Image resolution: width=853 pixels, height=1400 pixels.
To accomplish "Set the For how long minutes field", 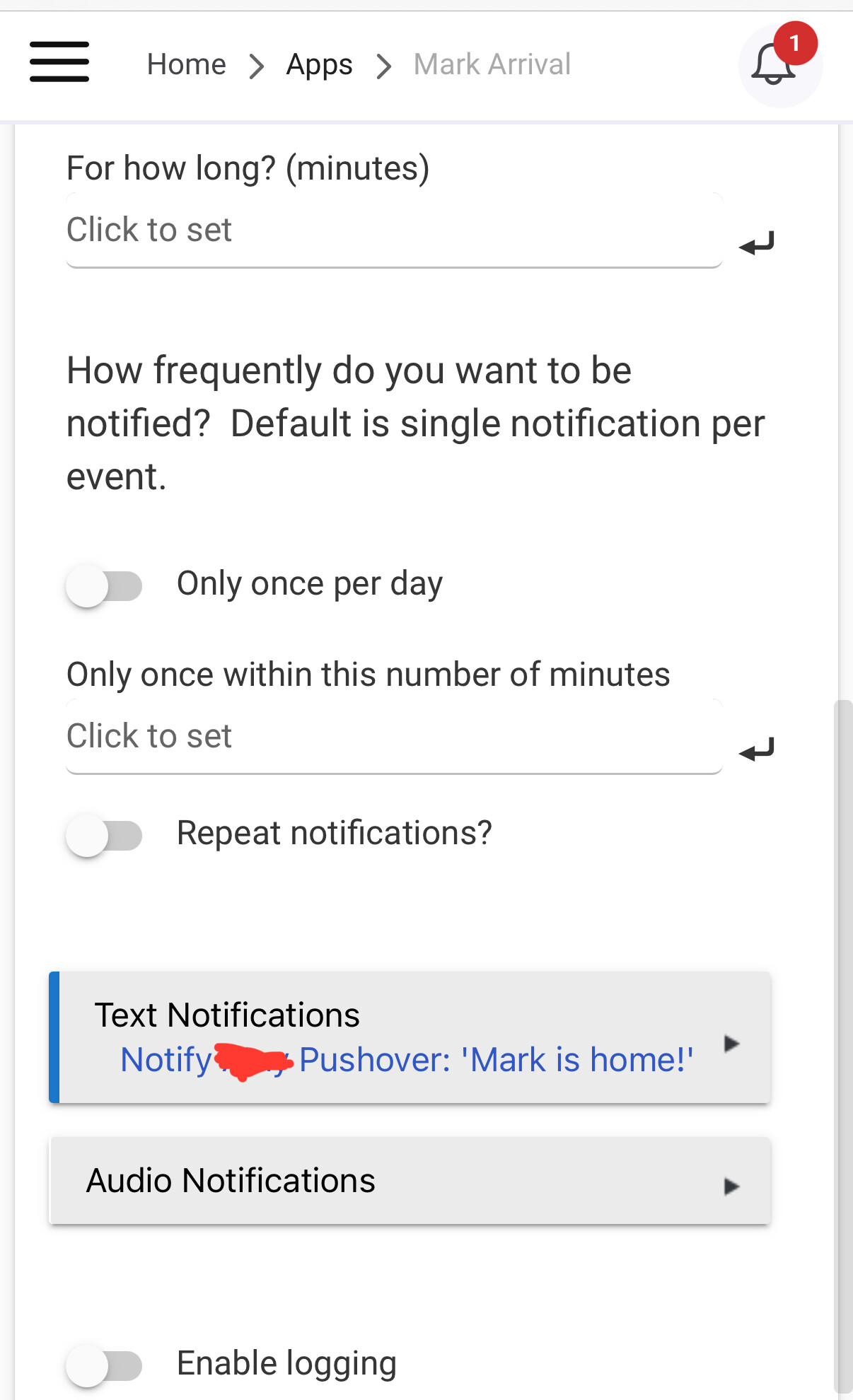I will [x=394, y=231].
